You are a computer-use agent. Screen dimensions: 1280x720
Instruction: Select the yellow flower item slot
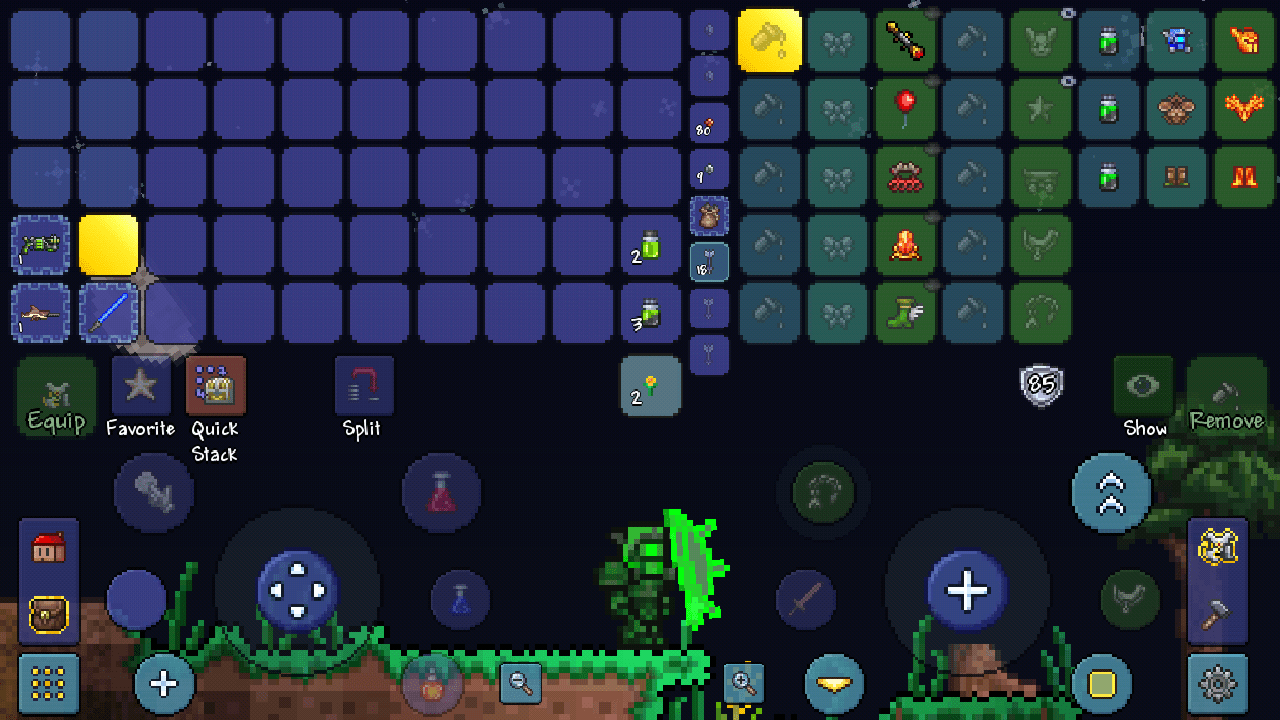tap(651, 386)
